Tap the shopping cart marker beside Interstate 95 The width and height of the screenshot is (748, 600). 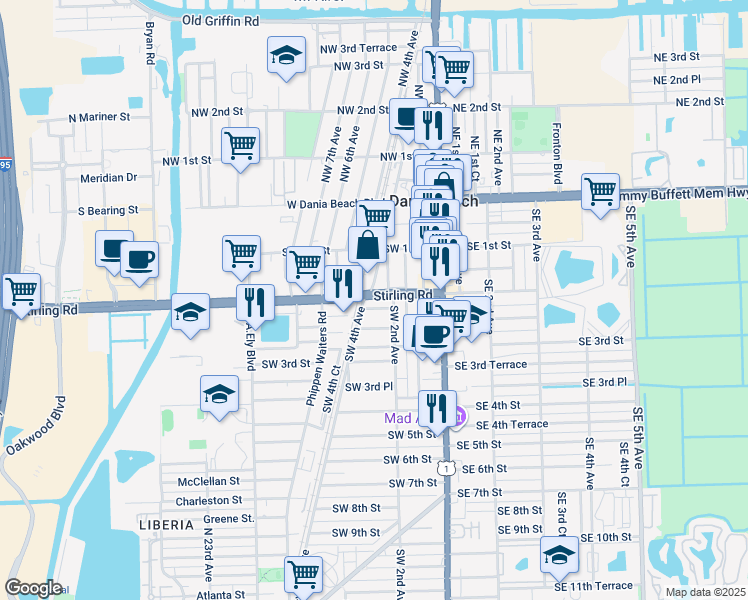(x=21, y=292)
